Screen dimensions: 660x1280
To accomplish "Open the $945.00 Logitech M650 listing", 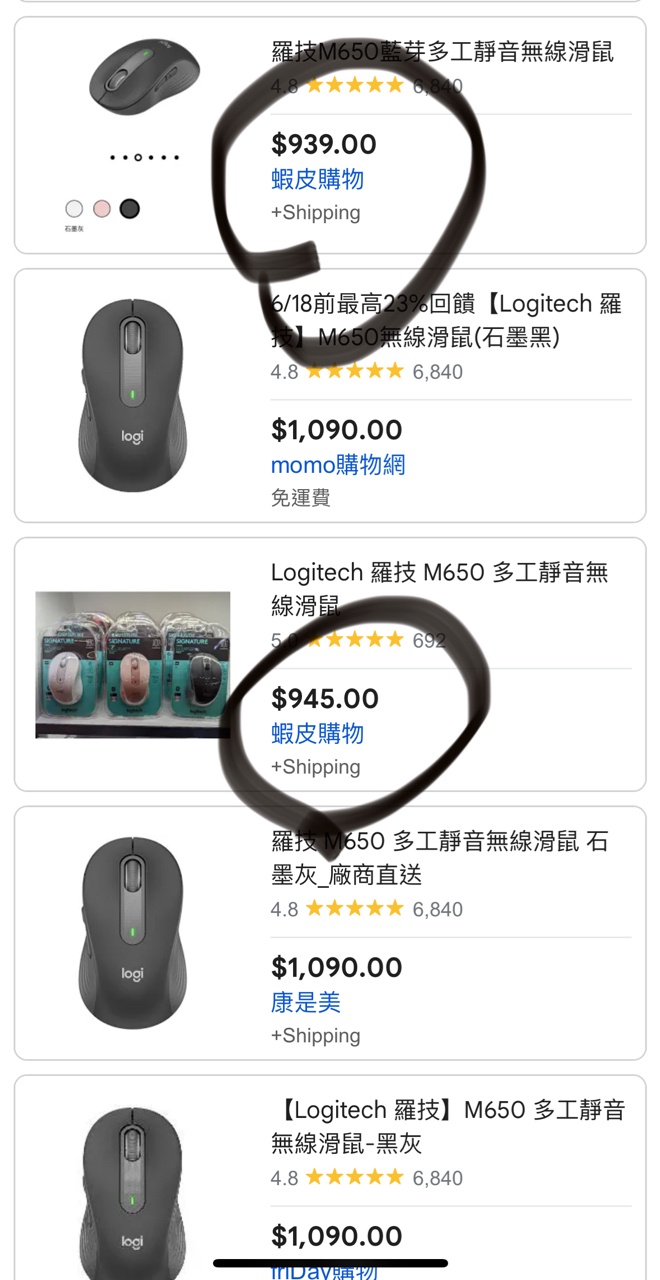I will click(439, 587).
